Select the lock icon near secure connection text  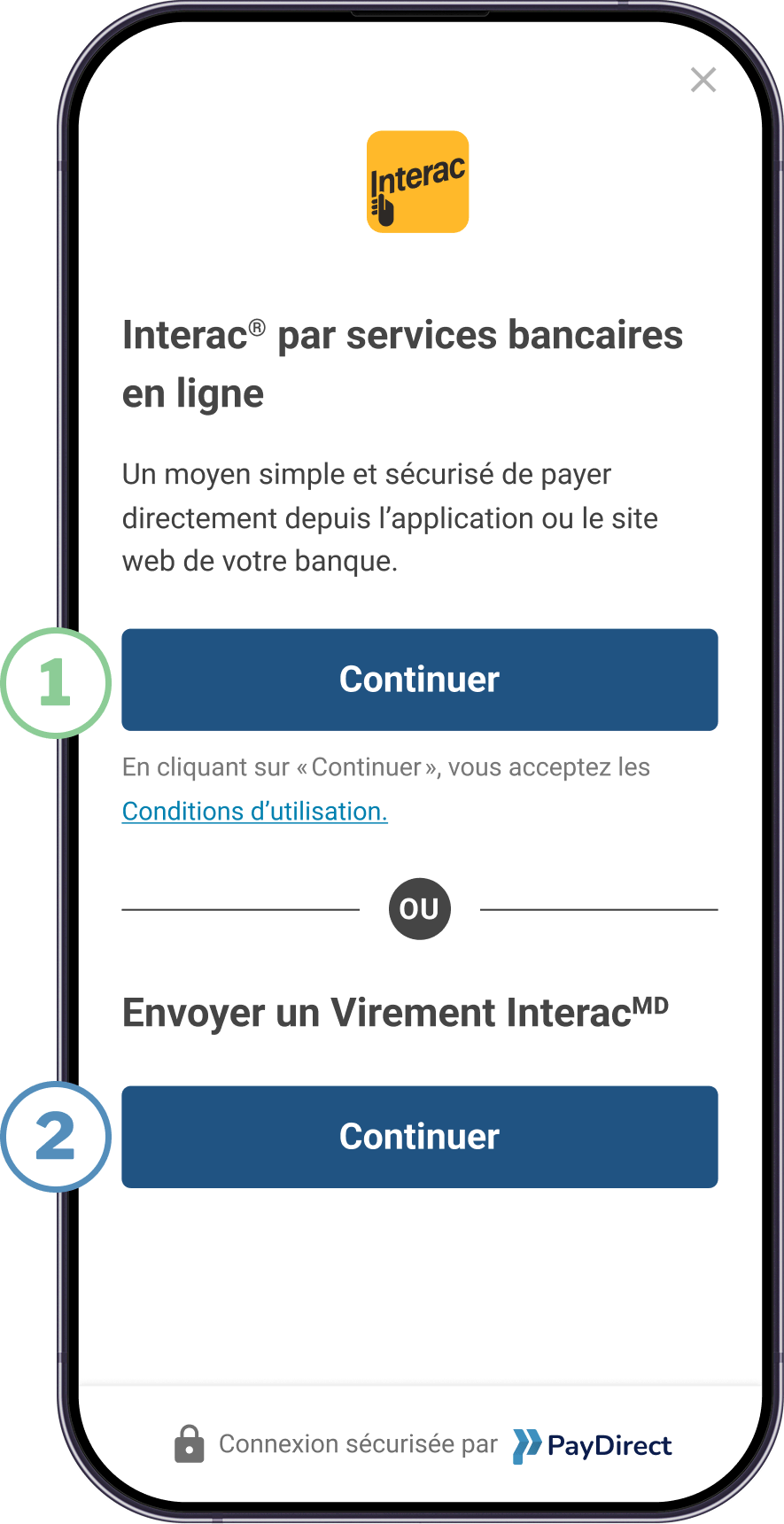click(x=189, y=1443)
